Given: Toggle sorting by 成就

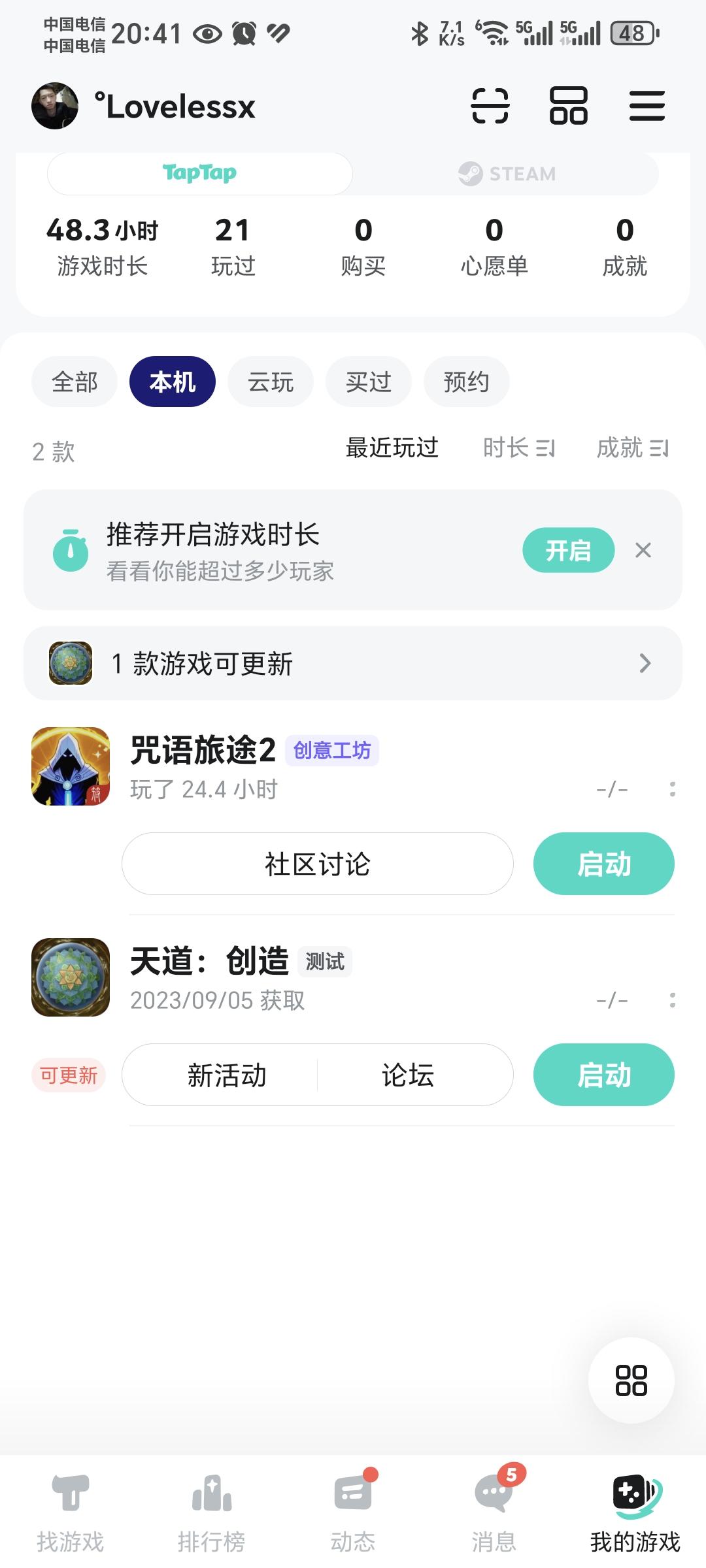Looking at the screenshot, I should click(x=631, y=449).
